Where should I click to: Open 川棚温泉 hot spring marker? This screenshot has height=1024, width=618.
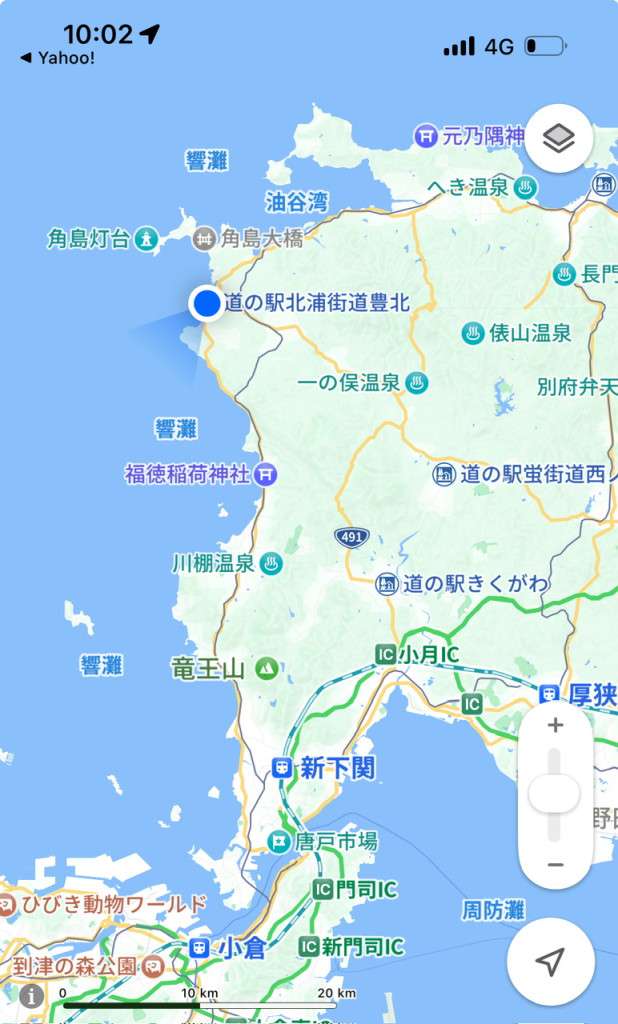(x=270, y=564)
